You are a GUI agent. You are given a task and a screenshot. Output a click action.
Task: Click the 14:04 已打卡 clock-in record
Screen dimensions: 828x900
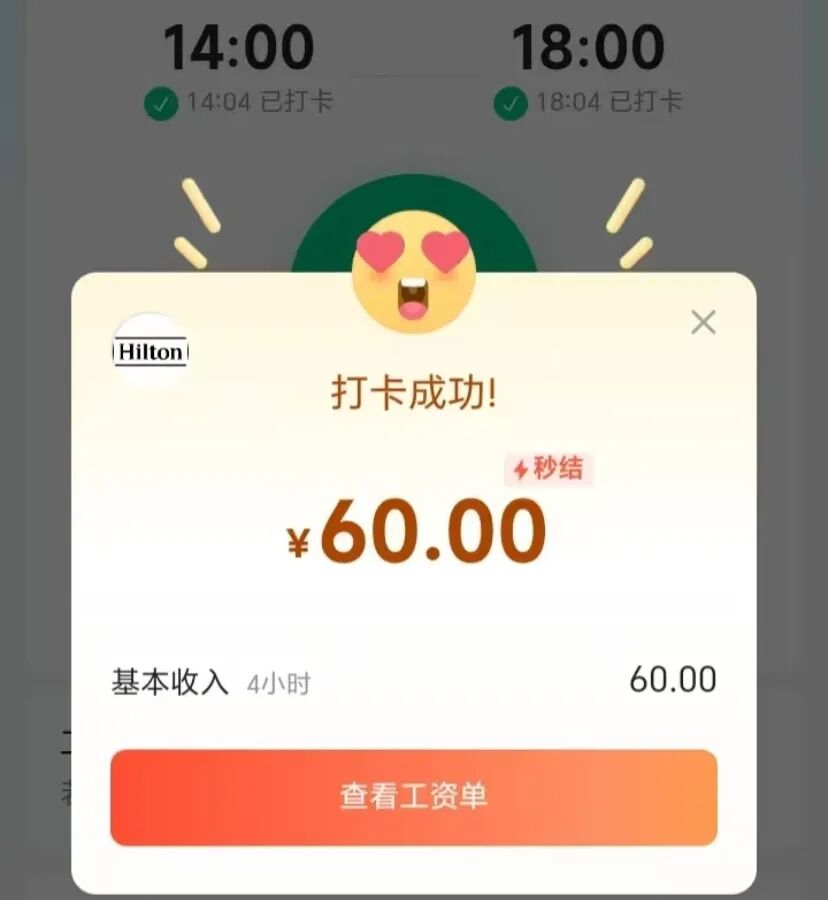point(249,101)
